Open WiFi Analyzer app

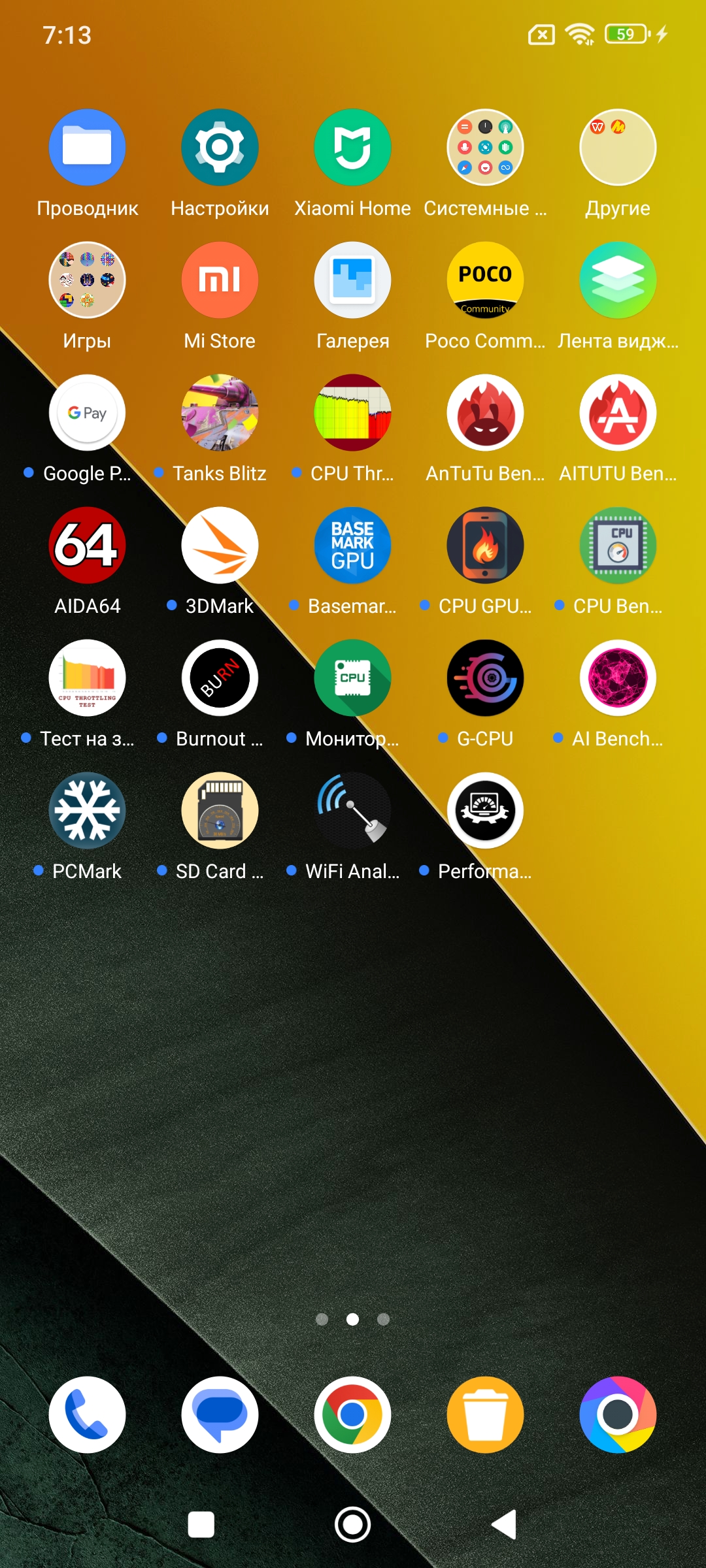[352, 811]
